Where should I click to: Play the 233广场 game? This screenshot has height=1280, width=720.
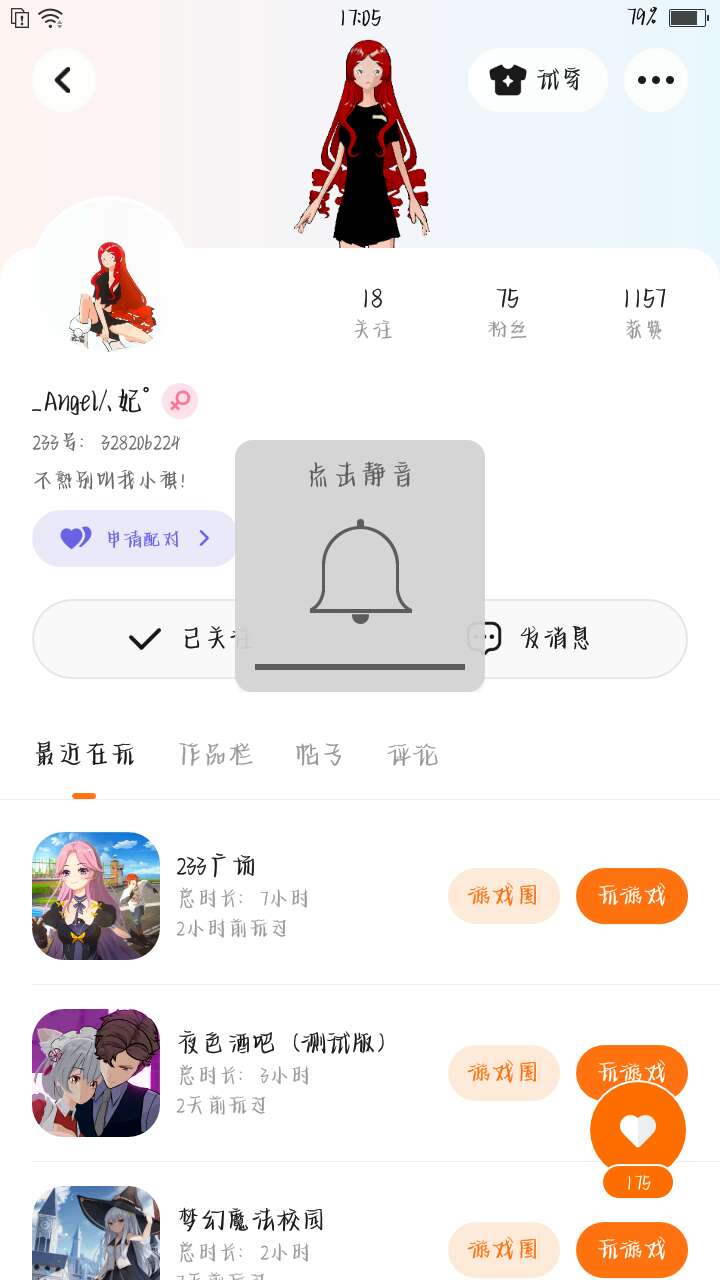pos(631,895)
